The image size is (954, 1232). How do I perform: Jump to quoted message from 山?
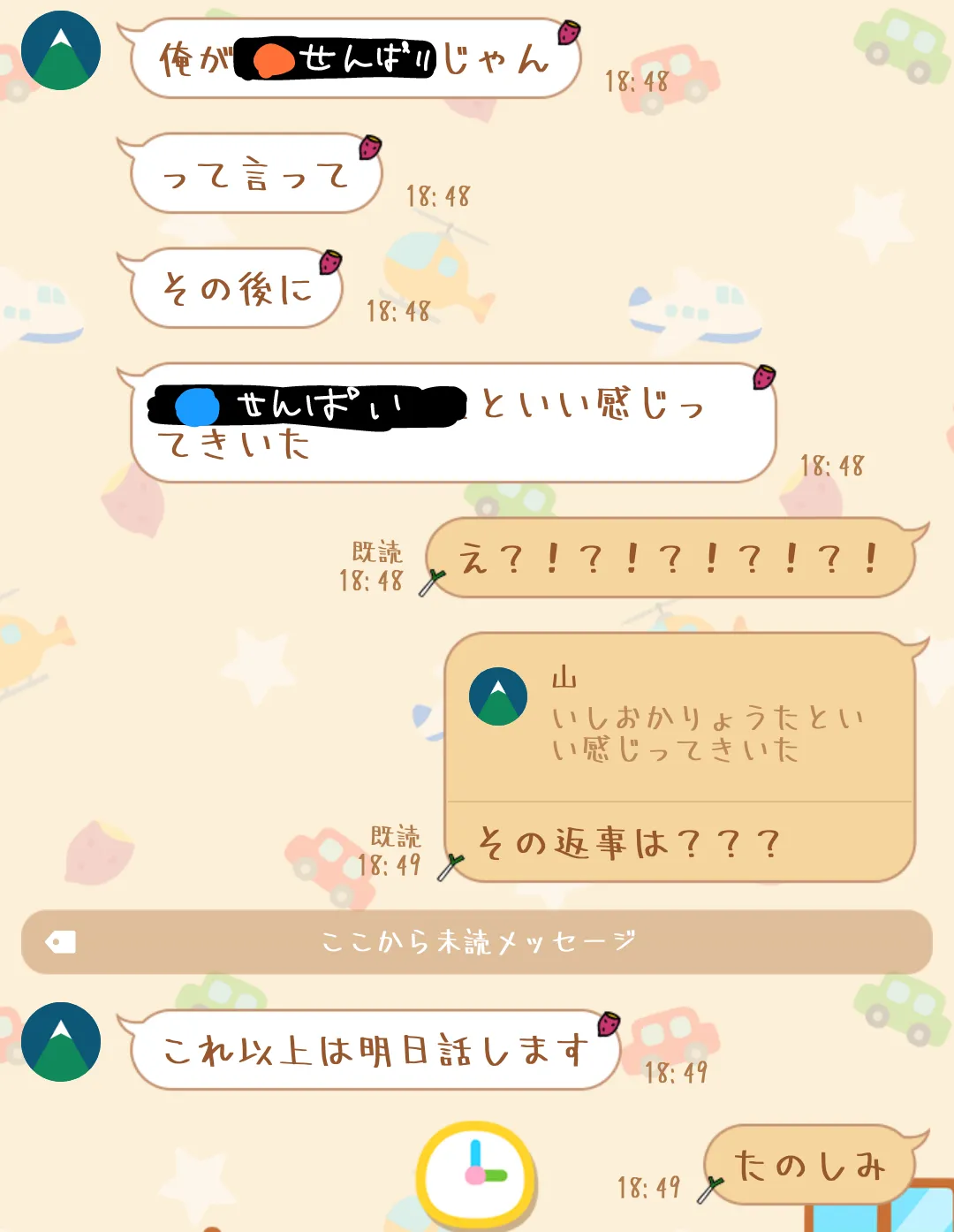[x=678, y=716]
